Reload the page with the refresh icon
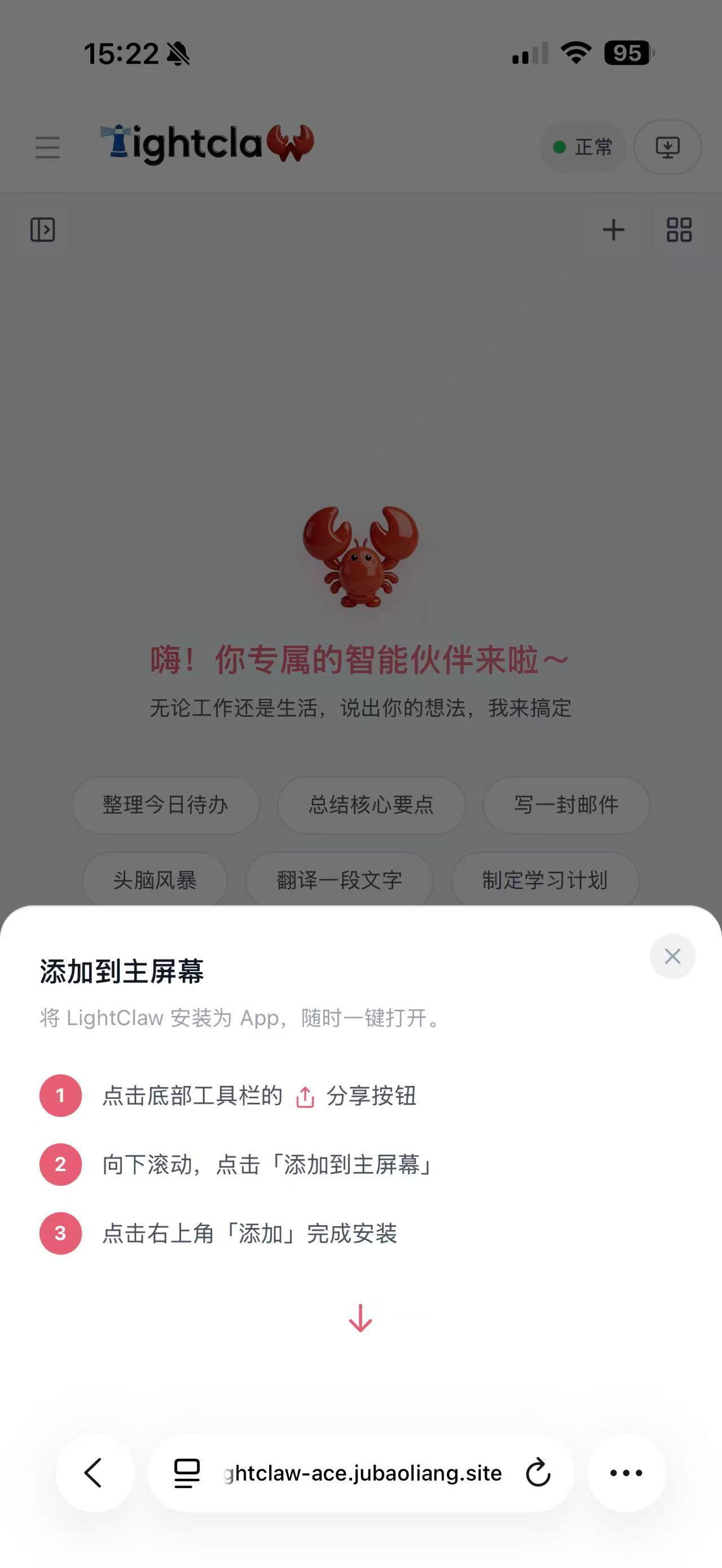The image size is (722, 1568). click(x=538, y=1474)
